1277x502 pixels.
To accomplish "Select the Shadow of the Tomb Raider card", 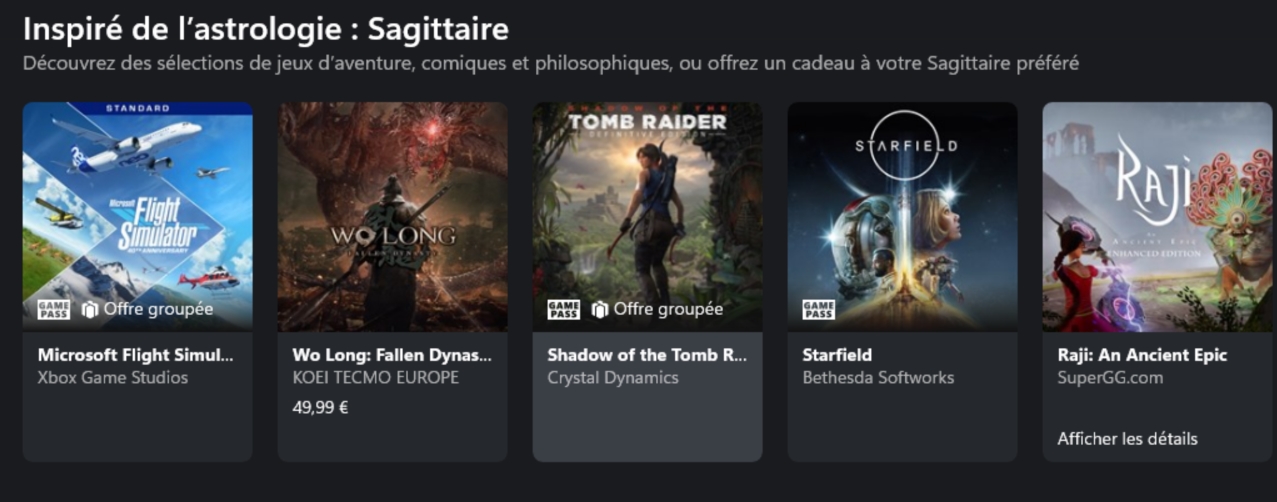I will (647, 217).
